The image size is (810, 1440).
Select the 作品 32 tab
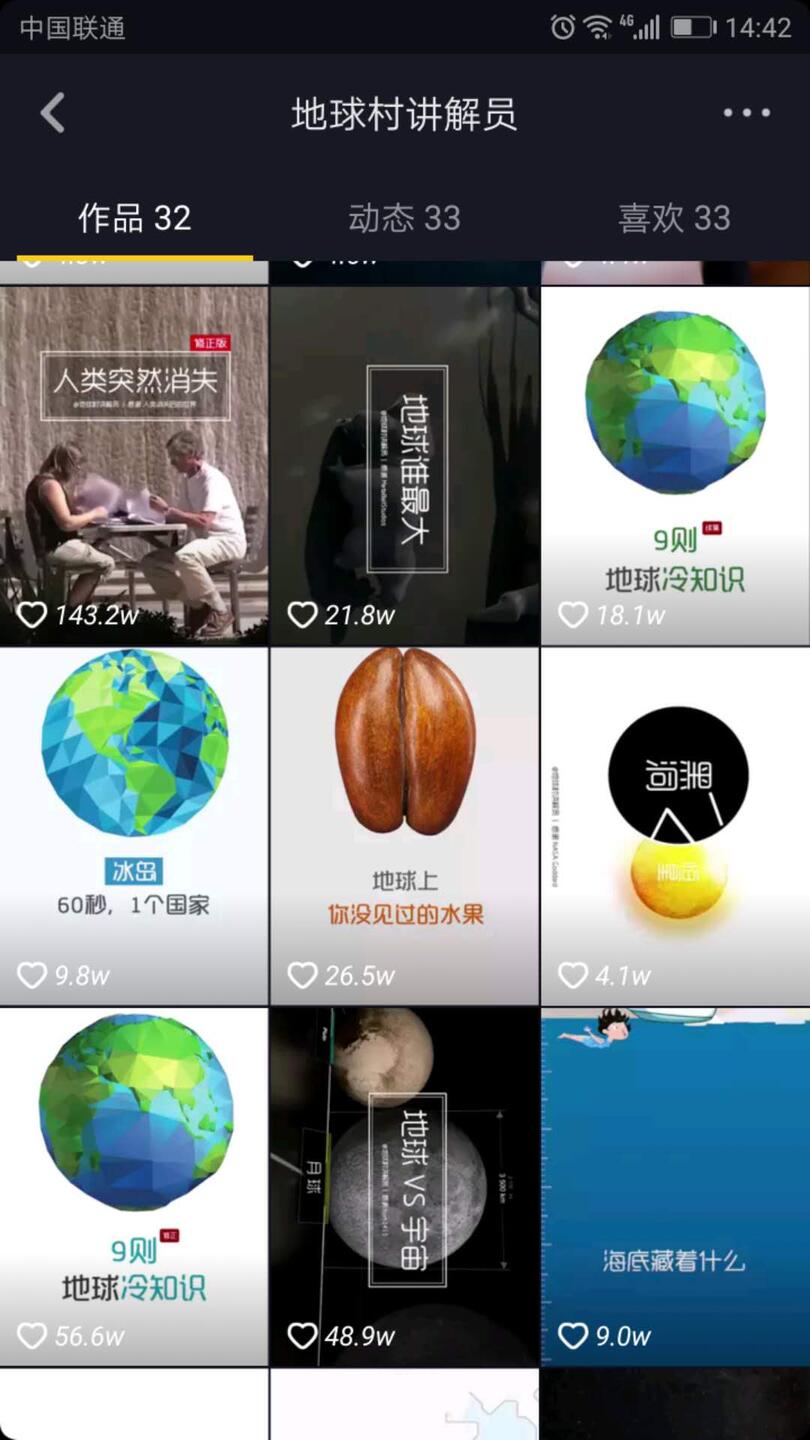(x=135, y=218)
